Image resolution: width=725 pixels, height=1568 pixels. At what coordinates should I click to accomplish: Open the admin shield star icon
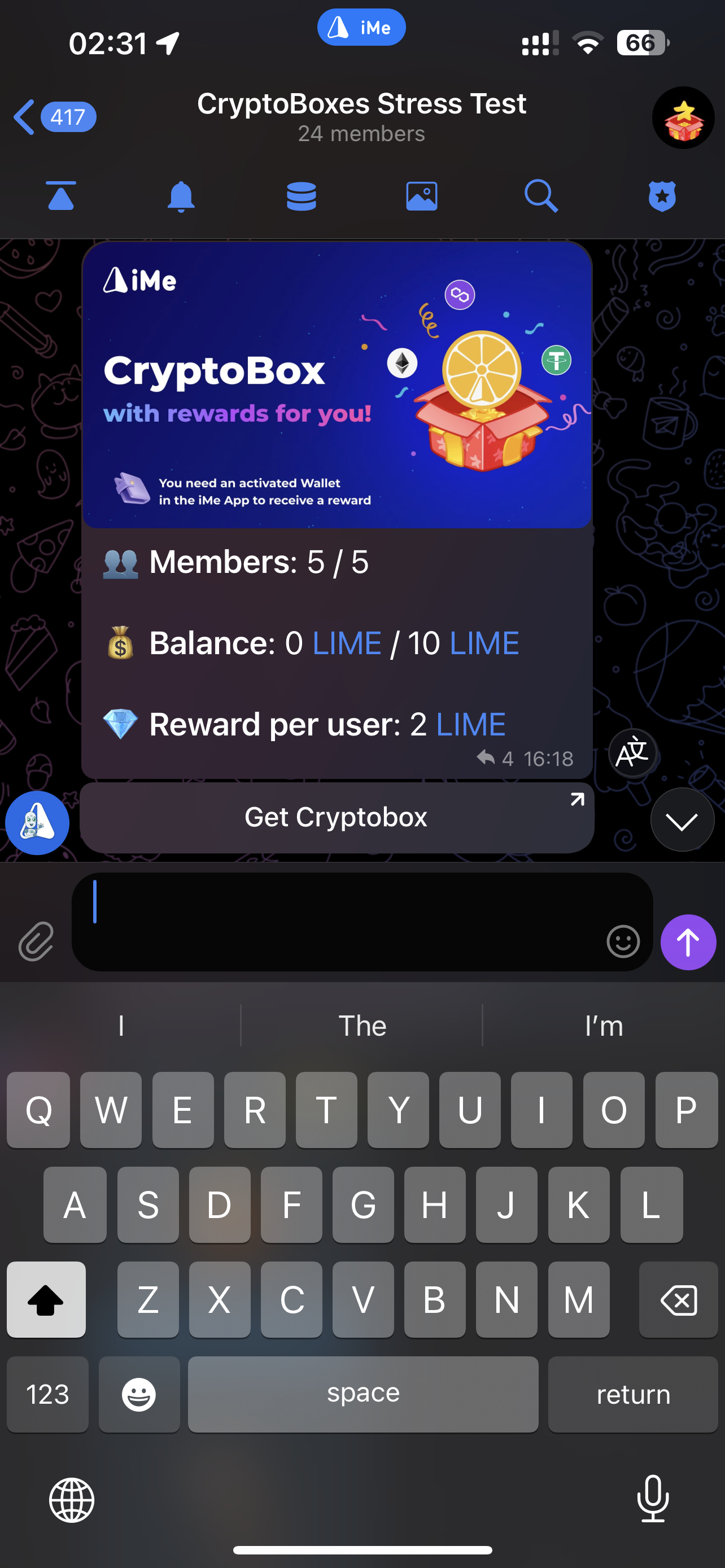662,196
